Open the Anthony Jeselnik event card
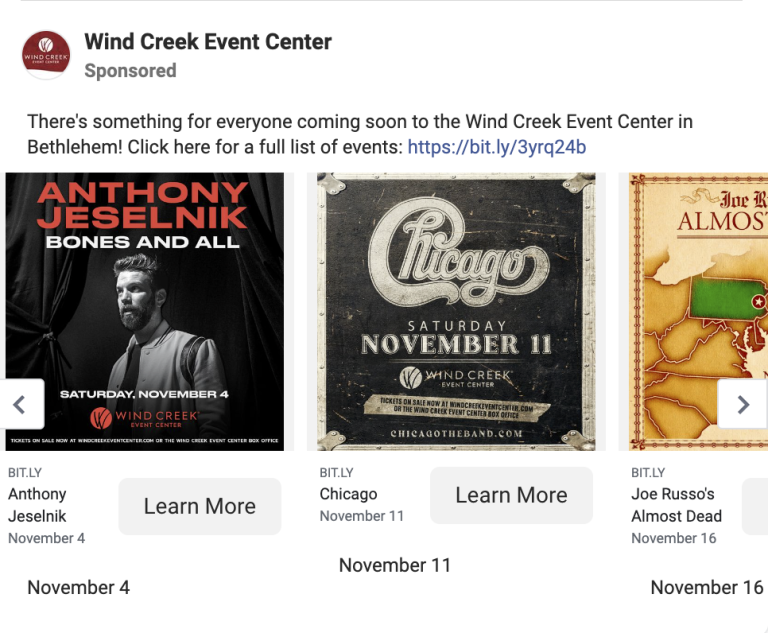The image size is (768, 633). point(144,311)
